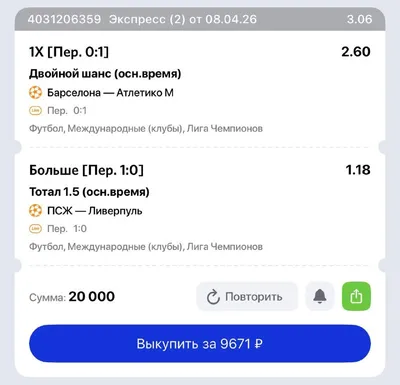Viewport: 400px width, 385px height.
Task: Open the notifications bell for this bet
Action: point(320,296)
